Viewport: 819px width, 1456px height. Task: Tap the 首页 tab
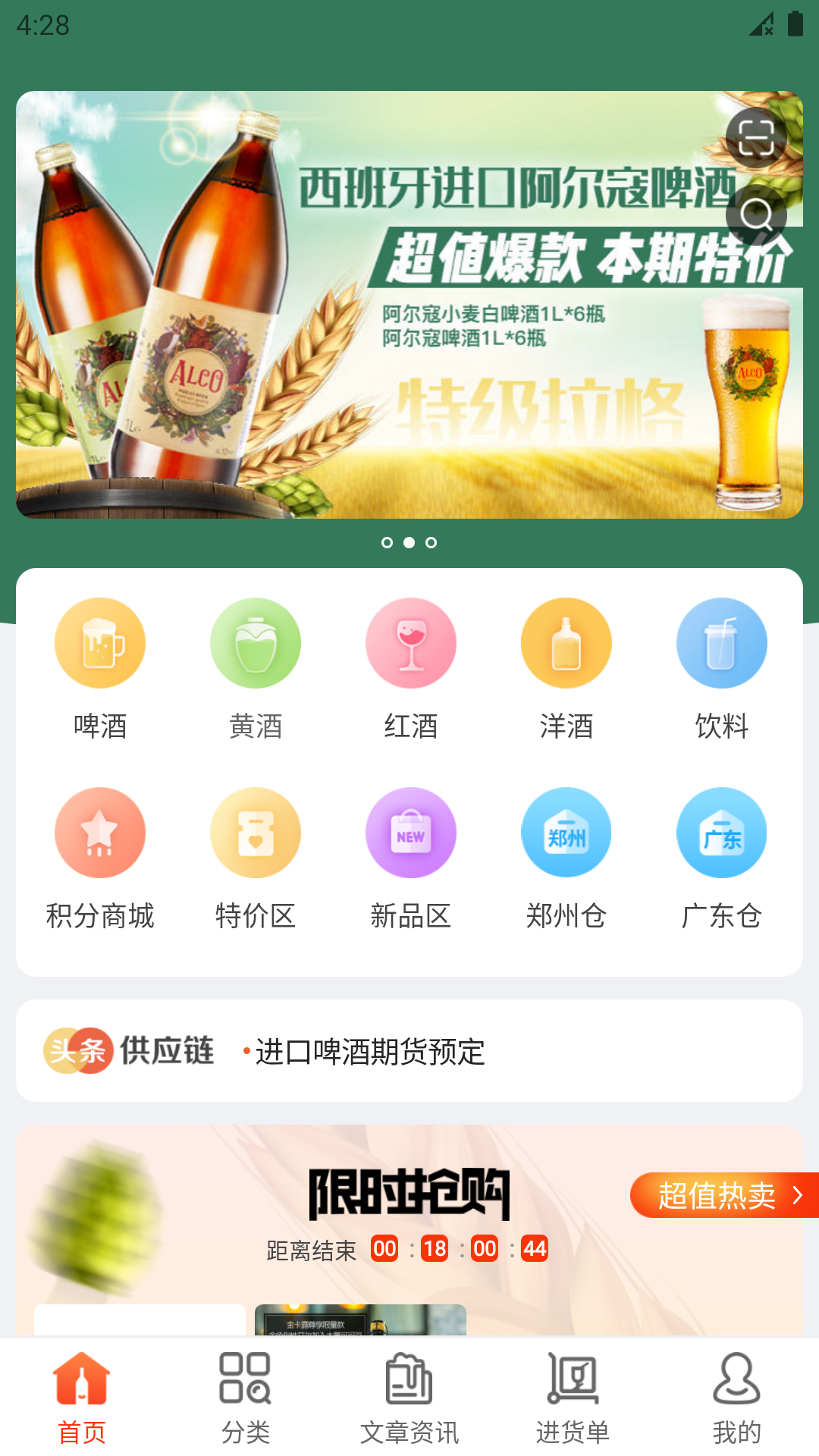(82, 1398)
